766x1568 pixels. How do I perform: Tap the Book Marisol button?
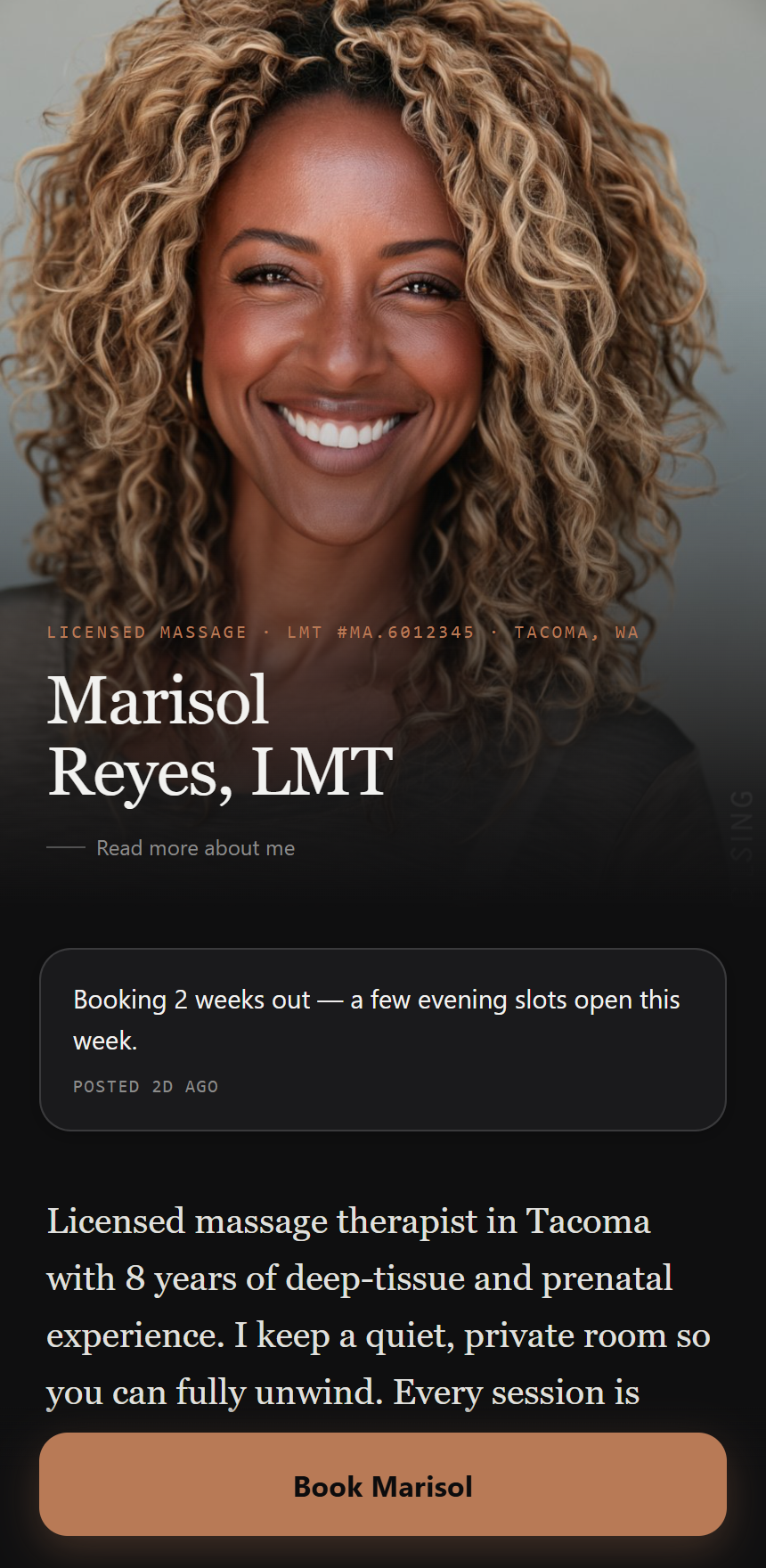coord(383,1484)
